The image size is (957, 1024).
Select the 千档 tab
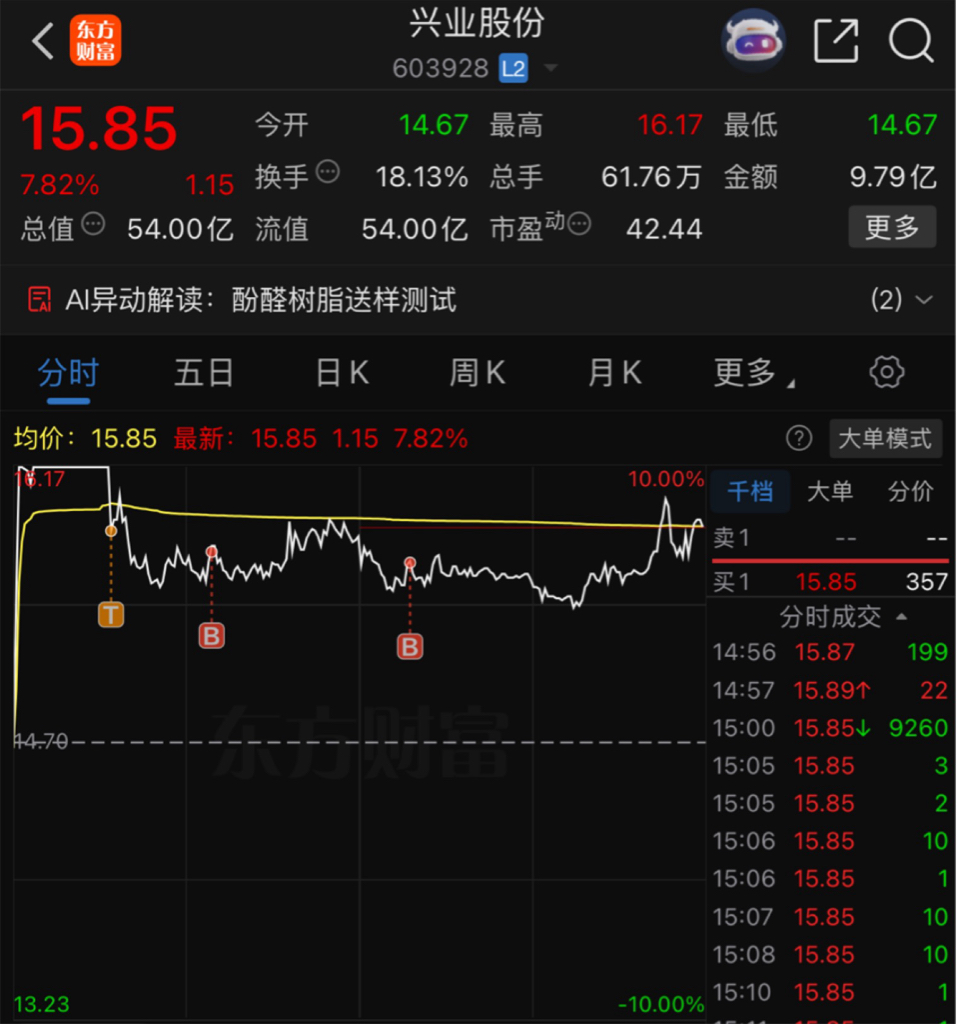click(x=750, y=491)
